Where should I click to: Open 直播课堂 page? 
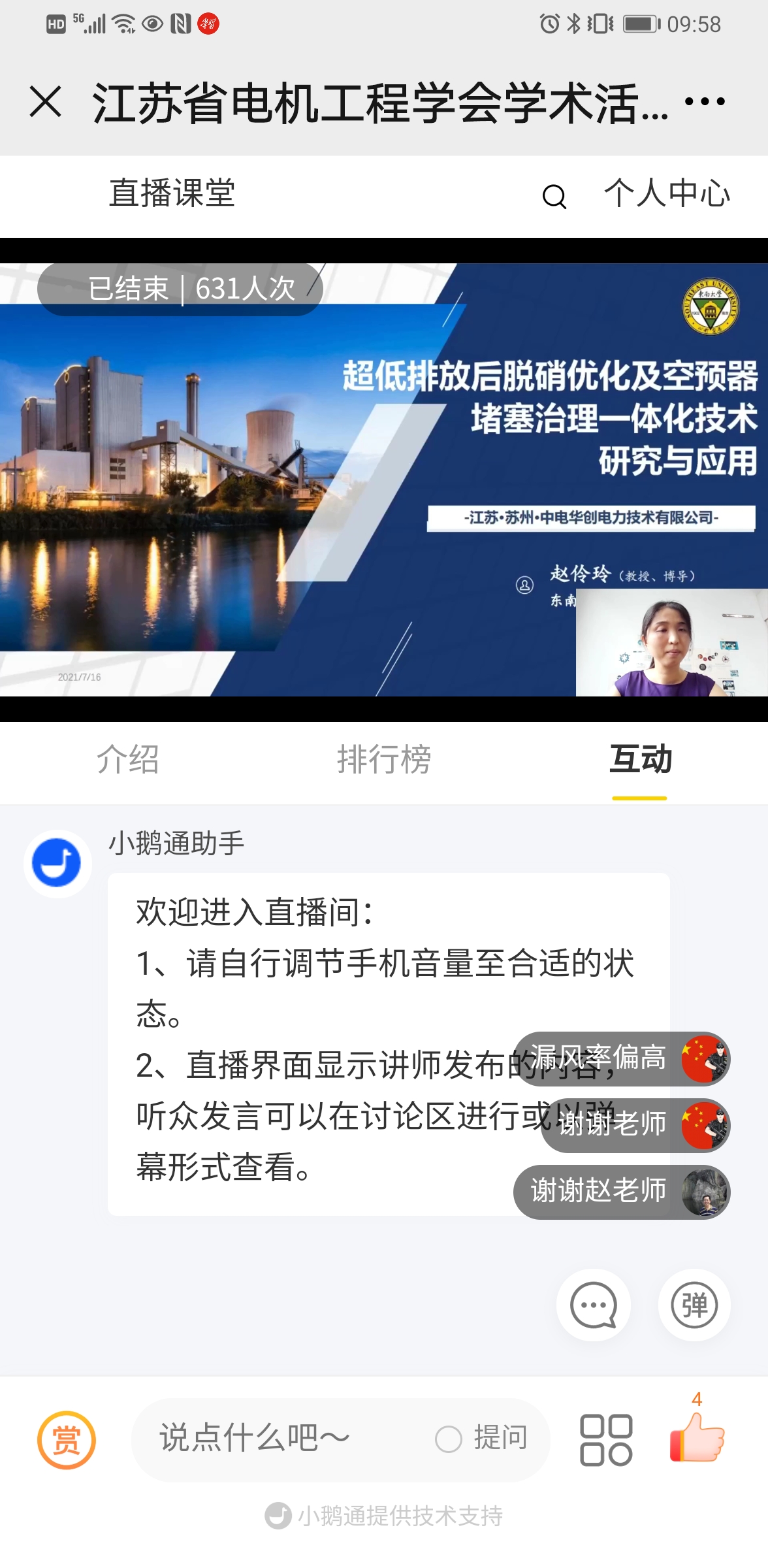point(172,193)
